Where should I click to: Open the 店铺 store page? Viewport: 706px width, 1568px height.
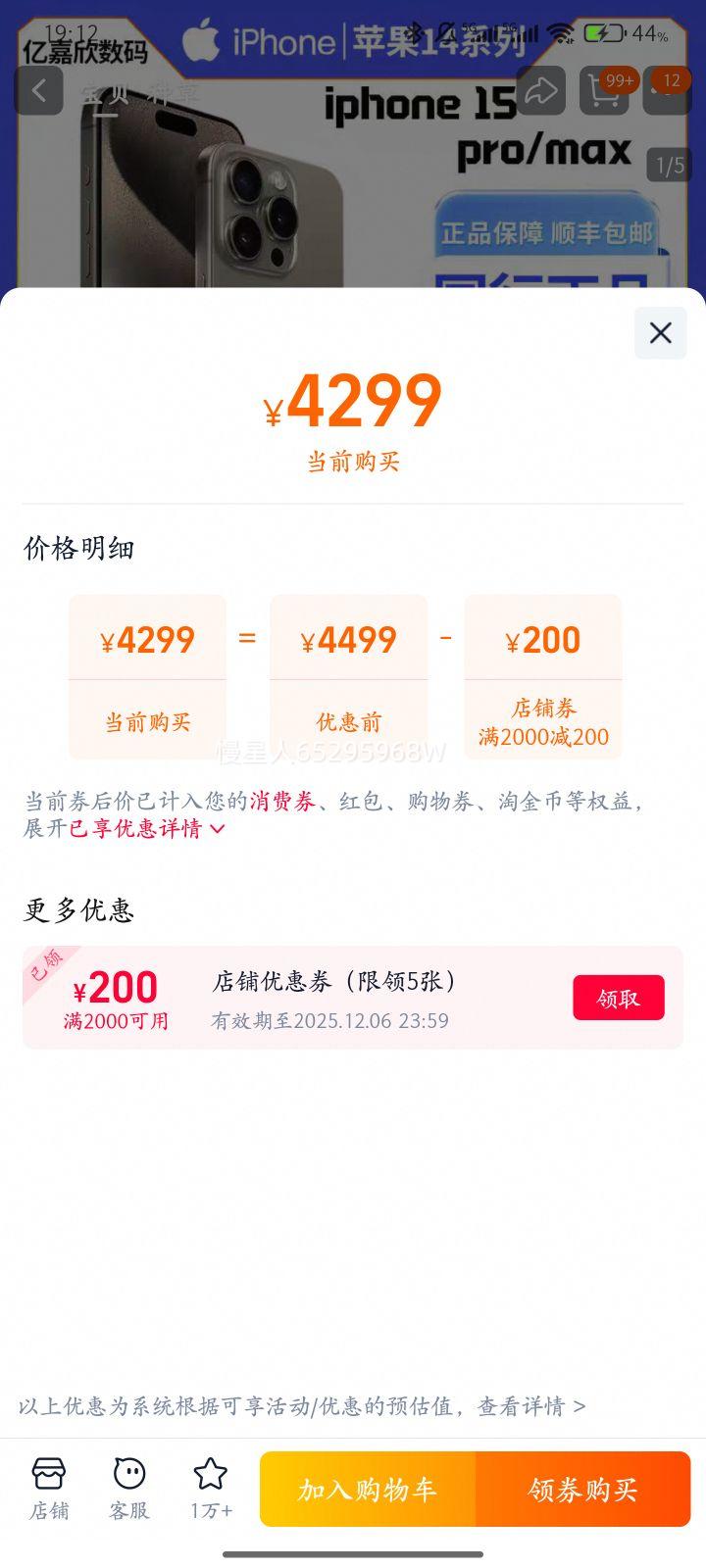click(x=49, y=1488)
